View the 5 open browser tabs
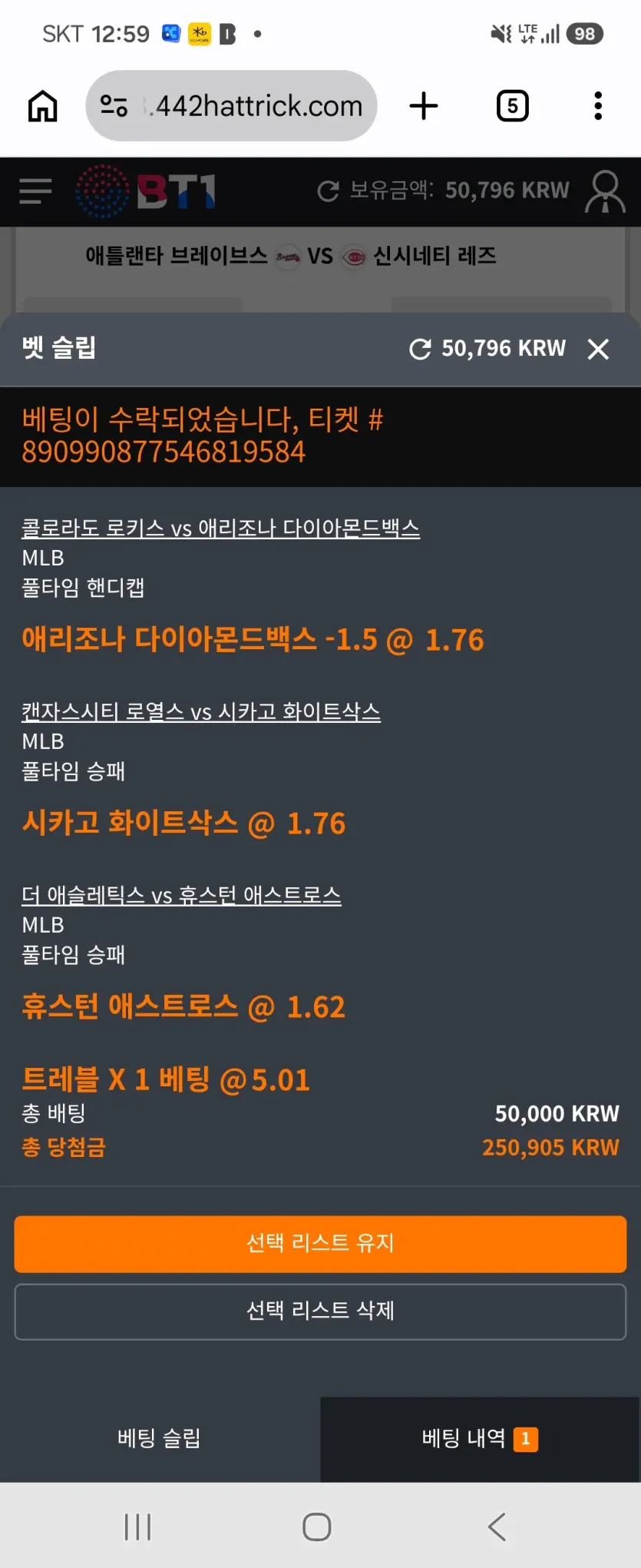This screenshot has width=641, height=1568. tap(513, 106)
